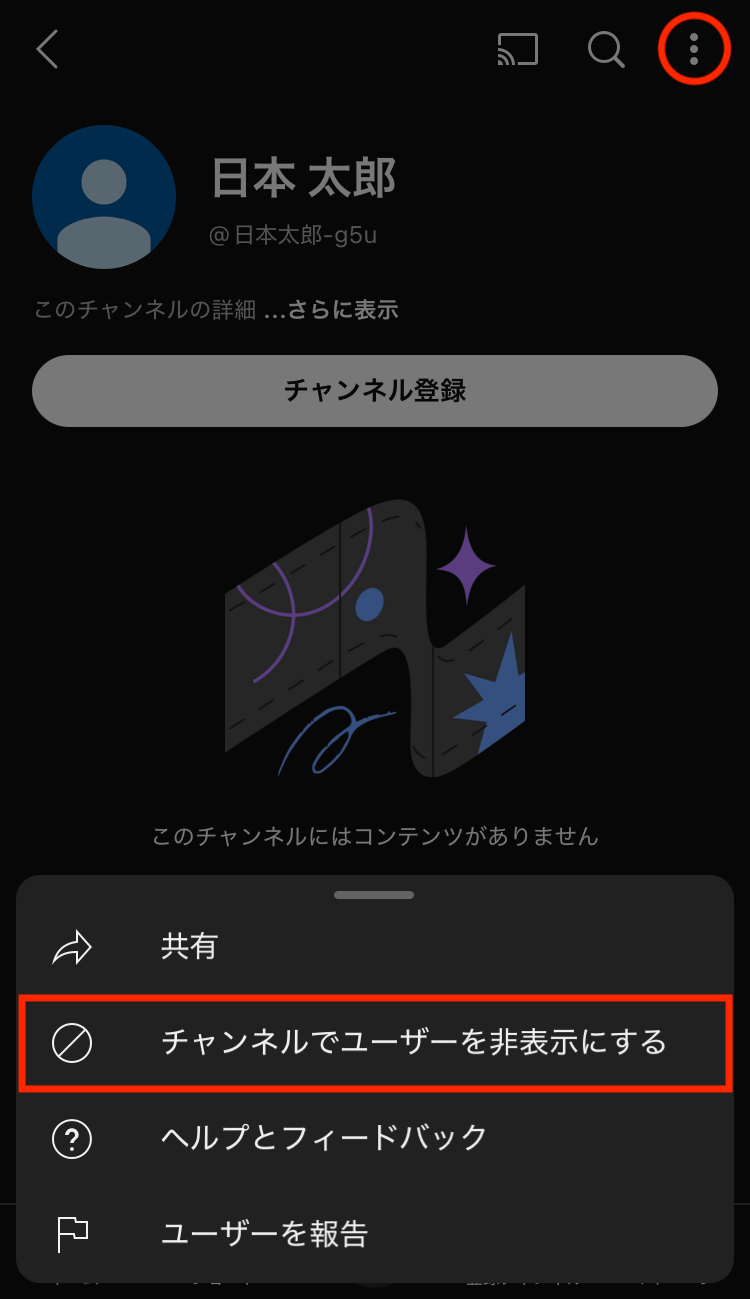
Task: Tap the チャンネル登録 button
Action: tap(375, 390)
